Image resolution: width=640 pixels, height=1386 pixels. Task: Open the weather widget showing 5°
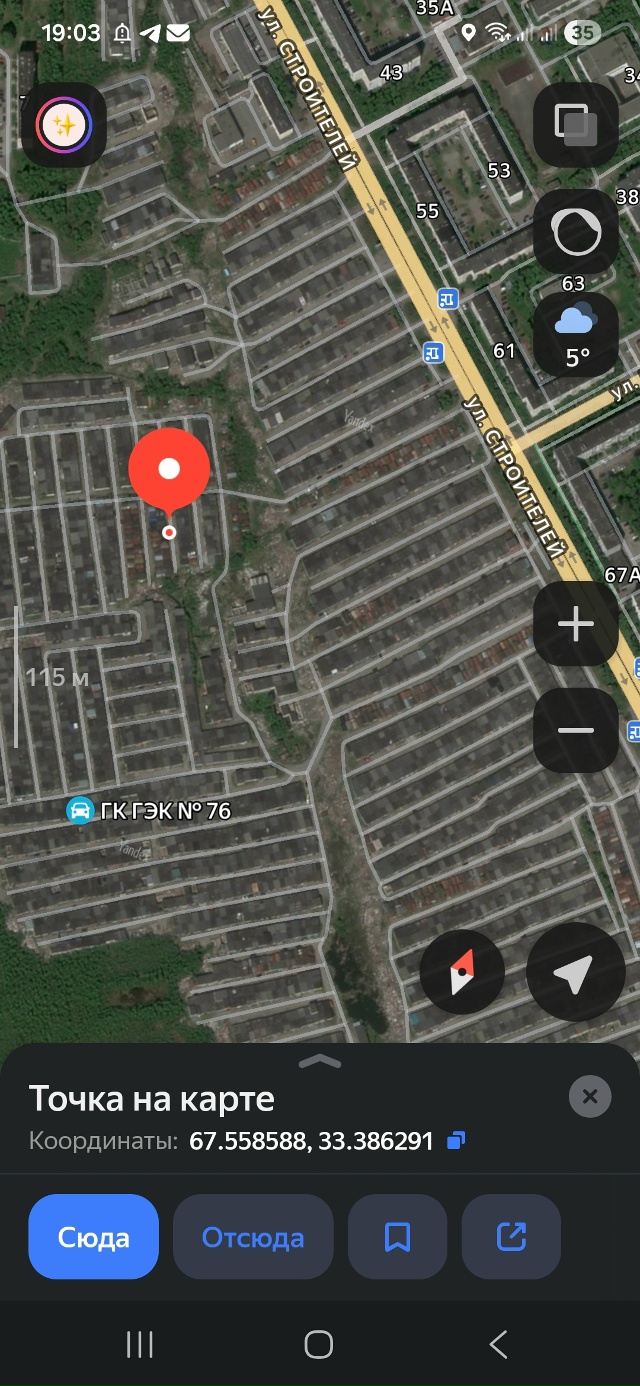pyautogui.click(x=576, y=335)
